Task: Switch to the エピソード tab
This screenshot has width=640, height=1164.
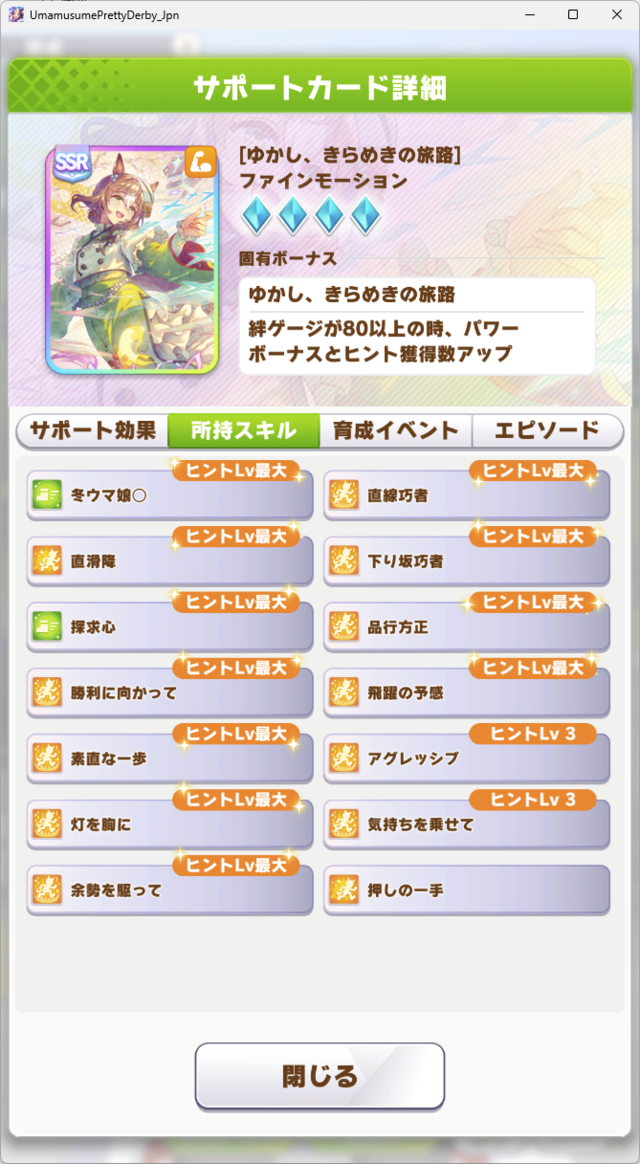Action: pos(547,431)
